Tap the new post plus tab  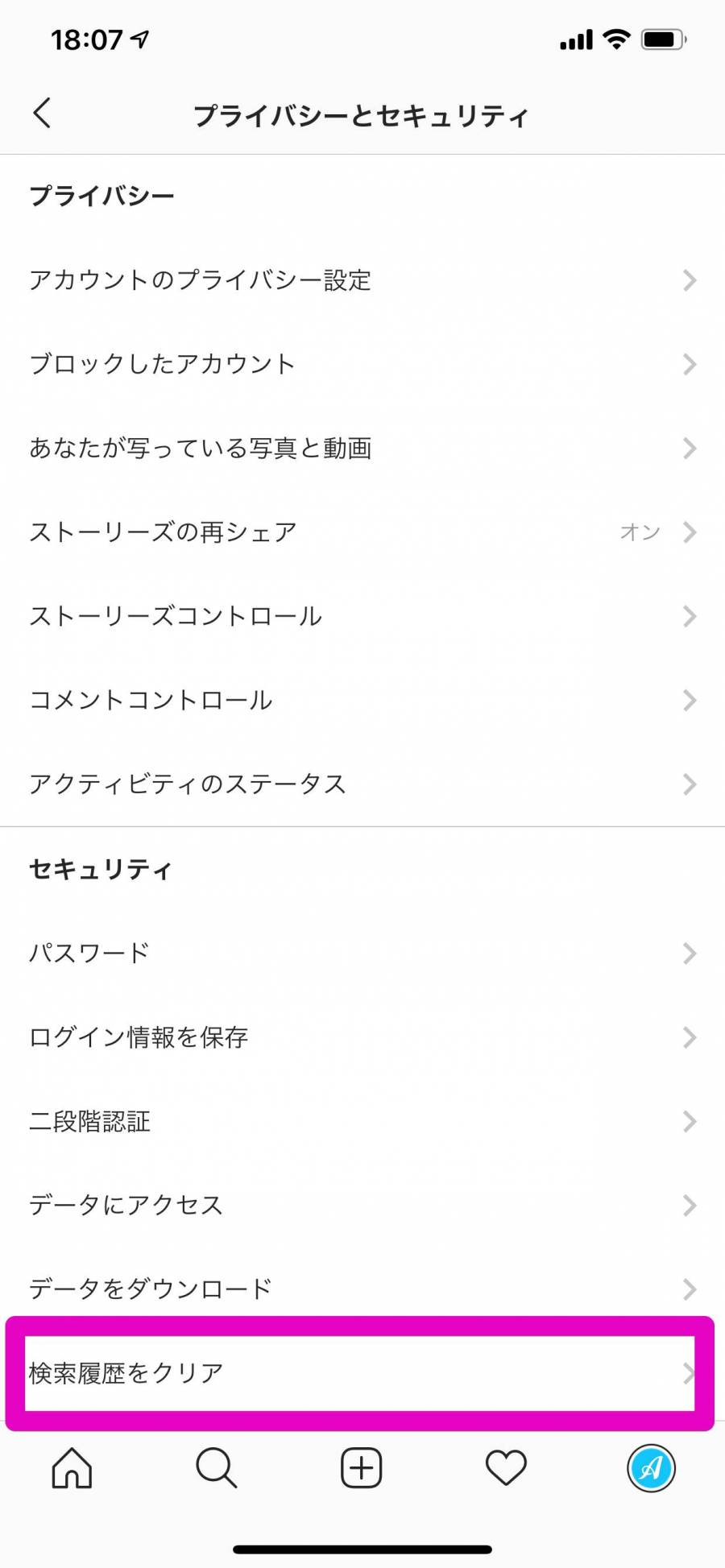pos(362,1467)
